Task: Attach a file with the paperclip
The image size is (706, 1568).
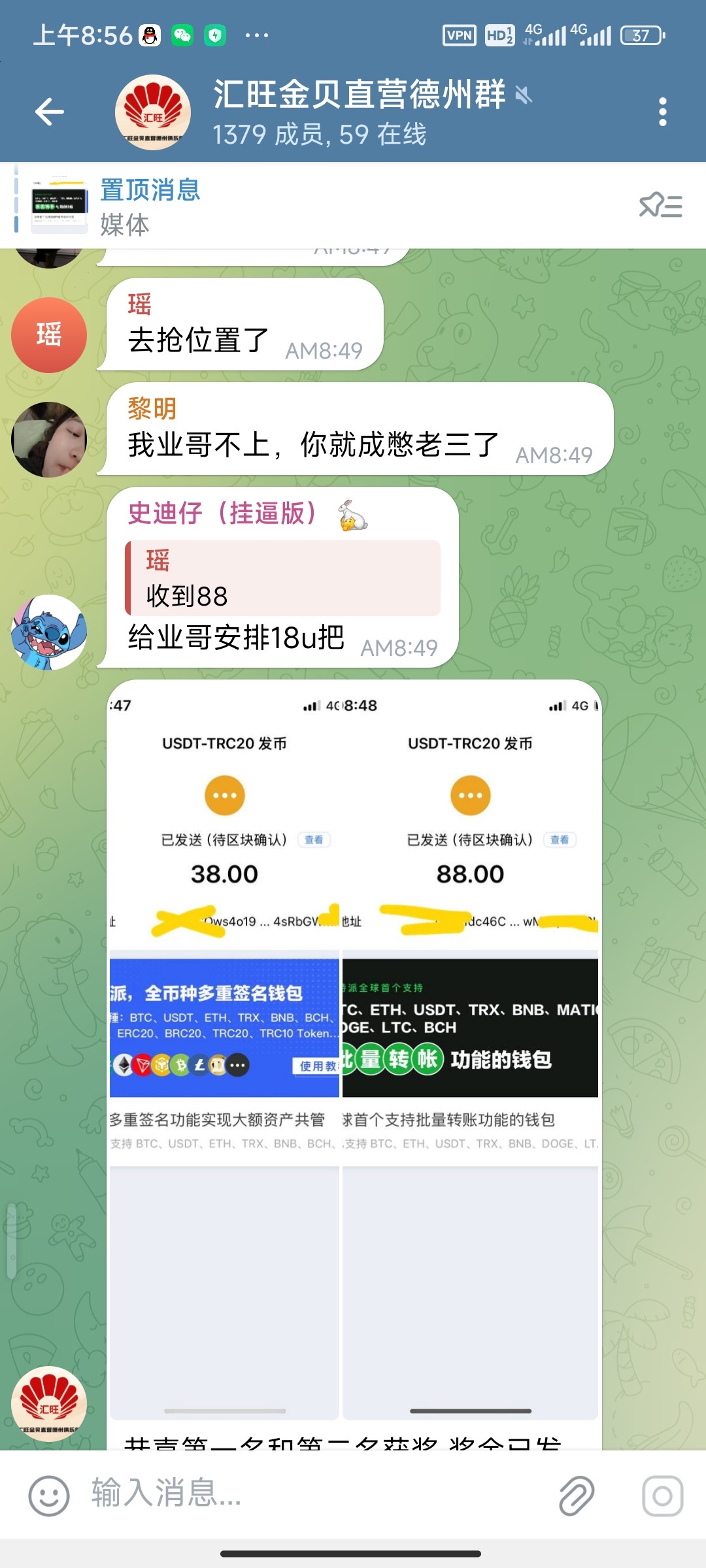Action: coord(577,1495)
